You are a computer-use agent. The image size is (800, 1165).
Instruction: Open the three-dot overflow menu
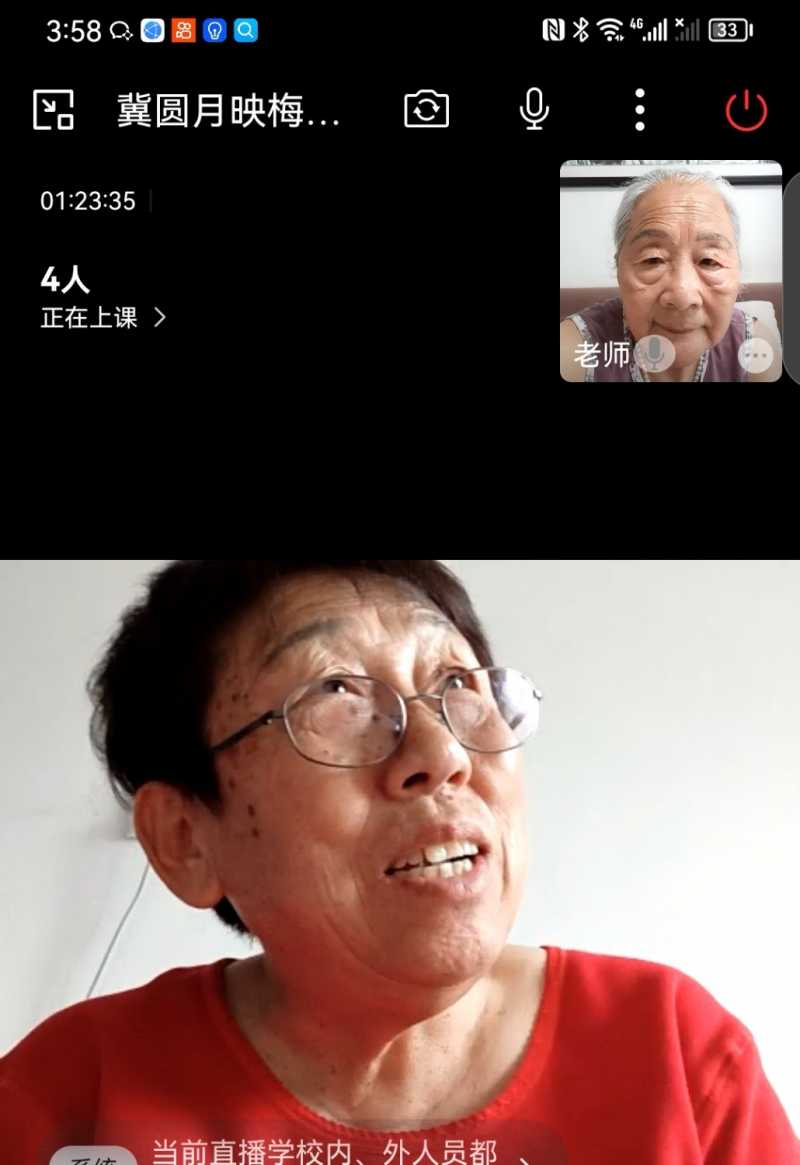pos(640,109)
